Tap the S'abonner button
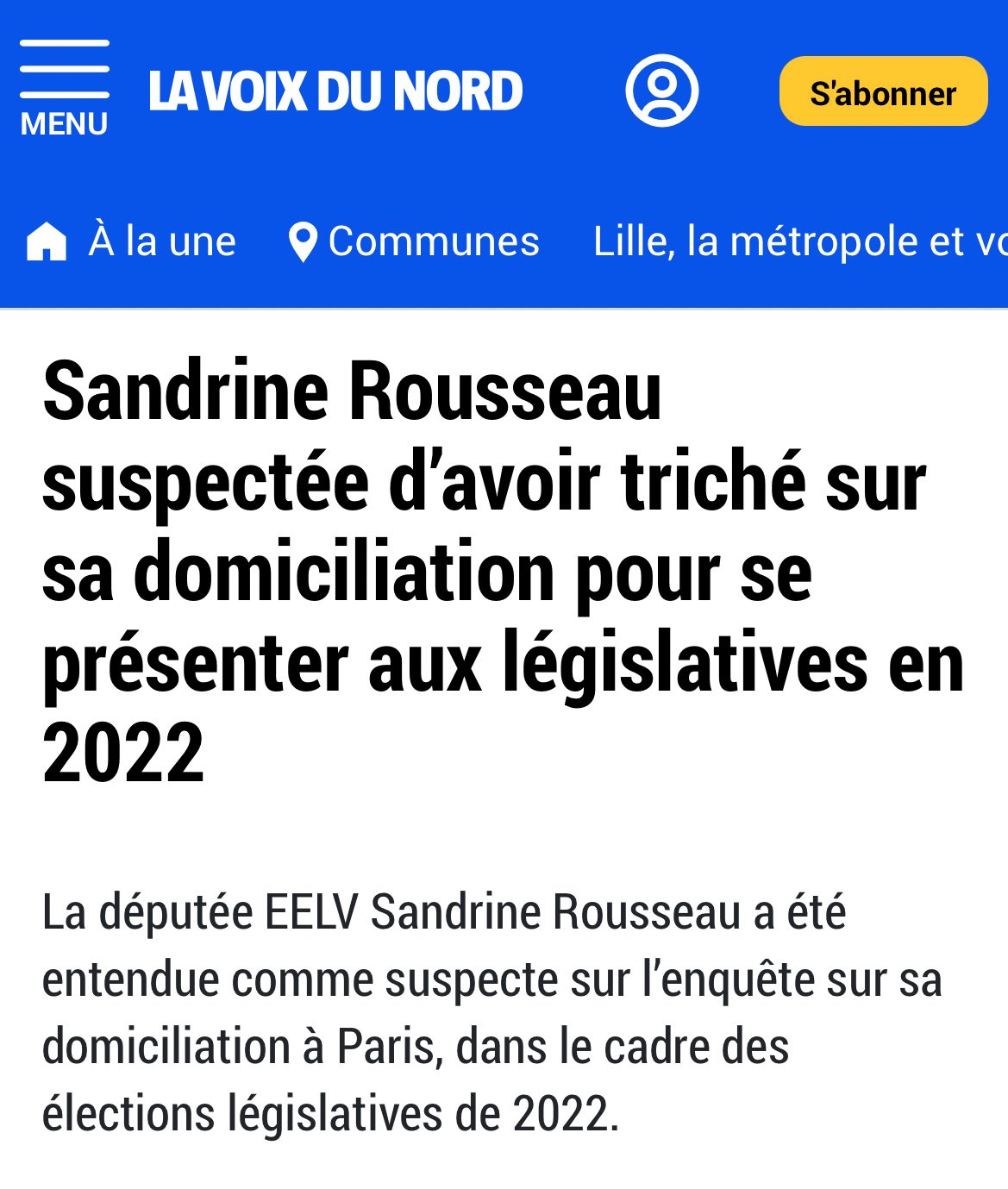Image resolution: width=1008 pixels, height=1189 pixels. (883, 91)
